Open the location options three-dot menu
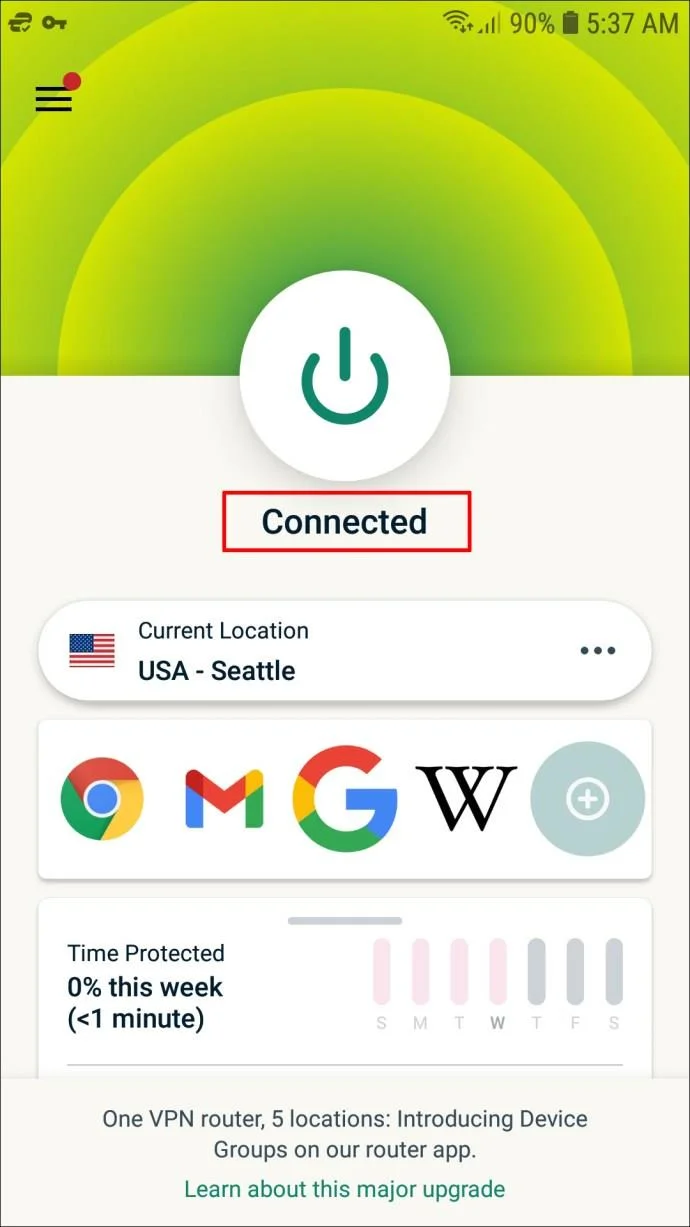 pyautogui.click(x=598, y=651)
